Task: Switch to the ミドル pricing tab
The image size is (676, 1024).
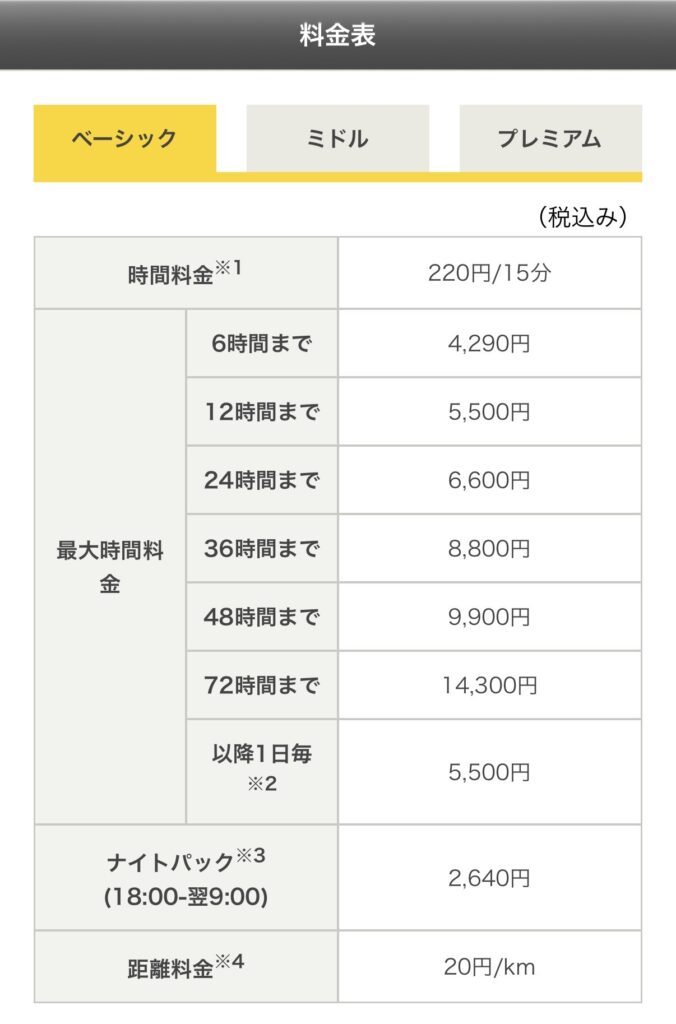Action: 337,139
